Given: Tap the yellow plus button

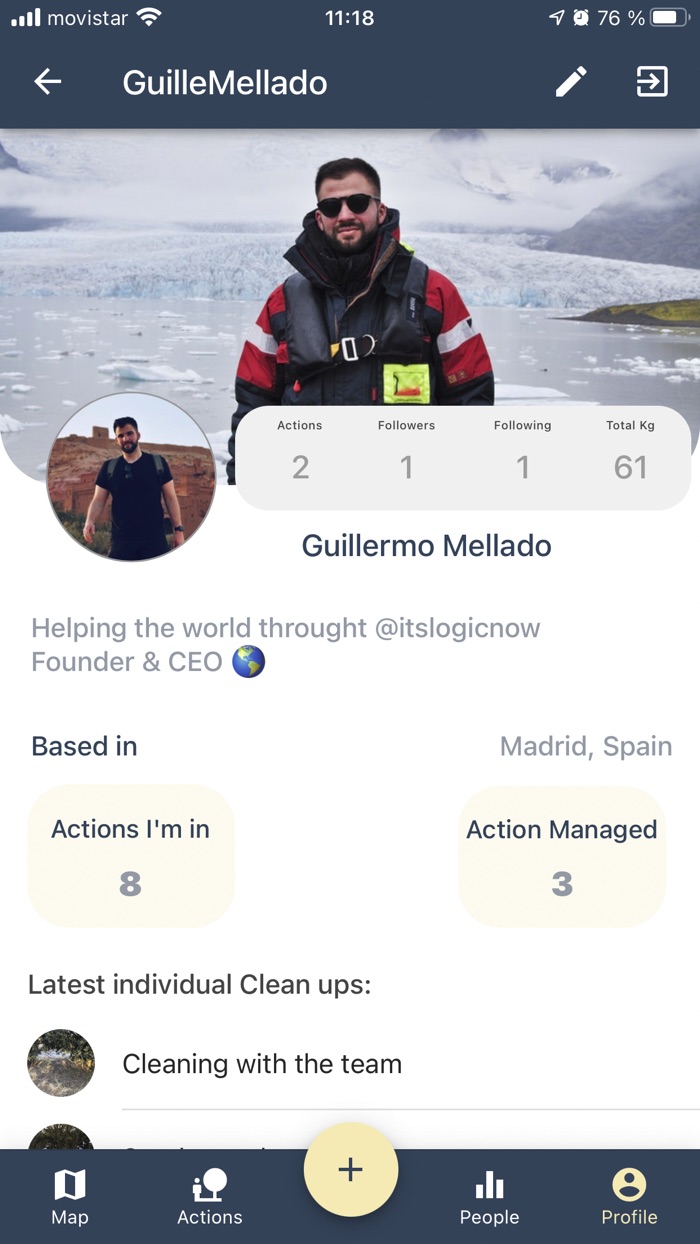Looking at the screenshot, I should [350, 1169].
